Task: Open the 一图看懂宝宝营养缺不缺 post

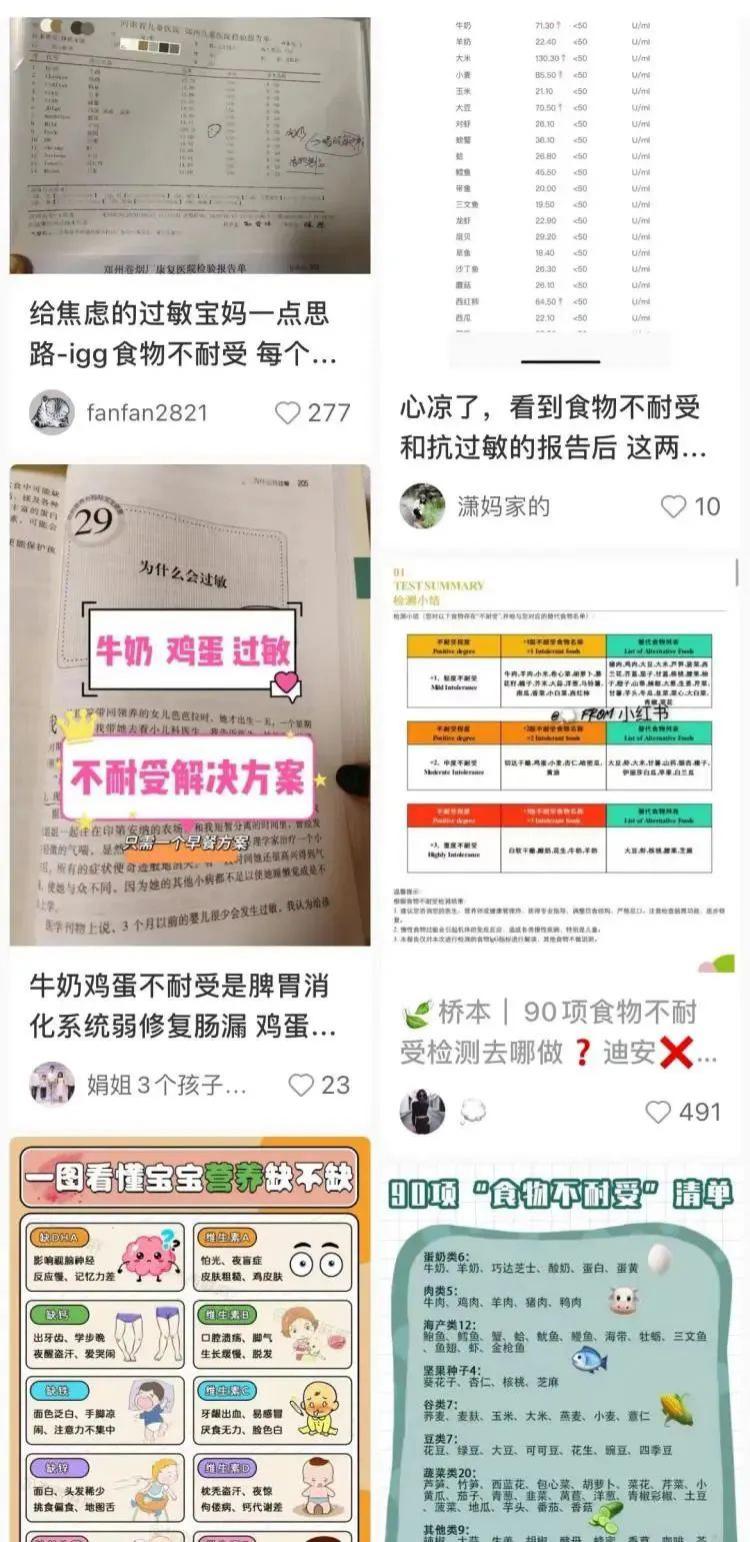Action: 190,1340
